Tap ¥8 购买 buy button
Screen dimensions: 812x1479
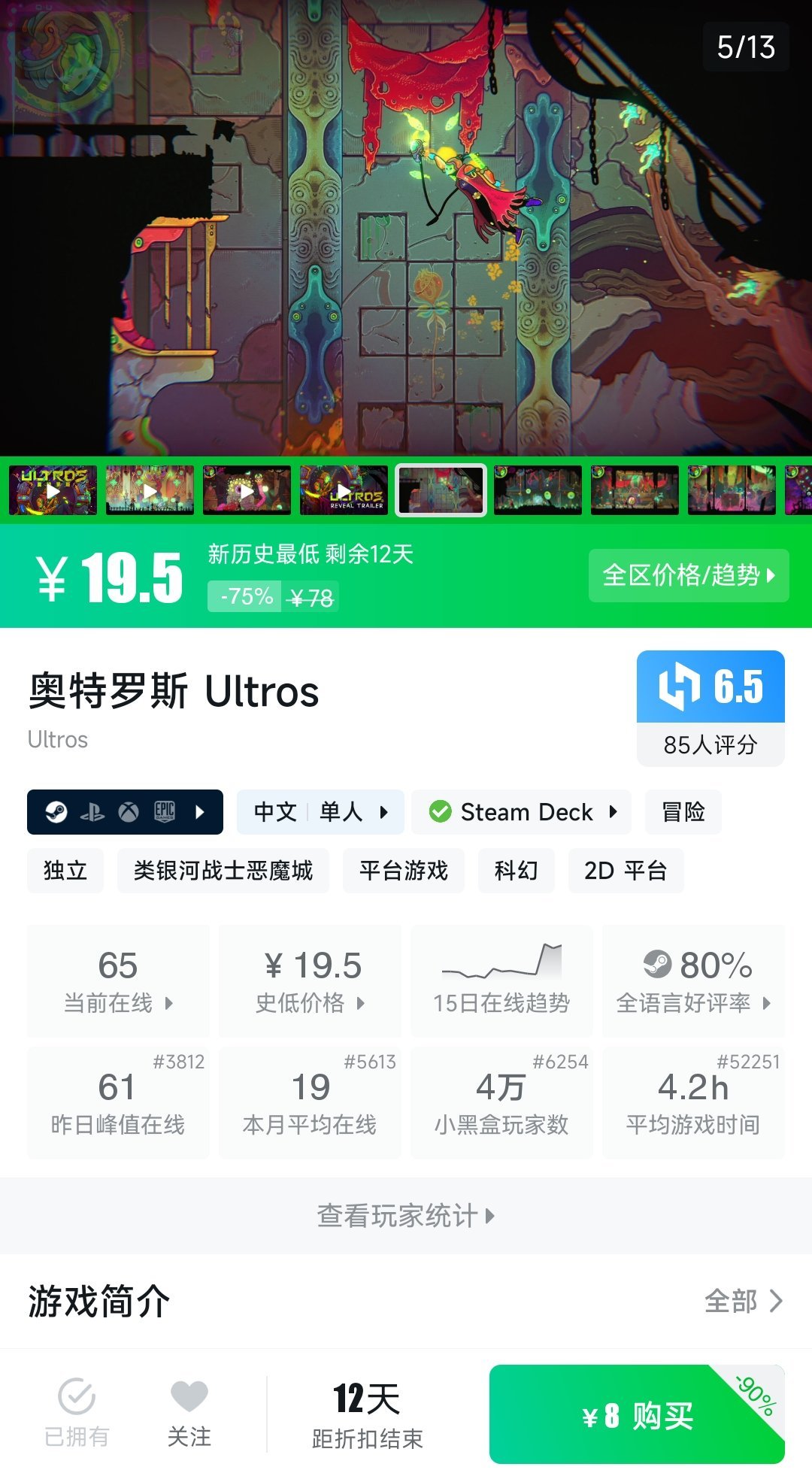[637, 1415]
